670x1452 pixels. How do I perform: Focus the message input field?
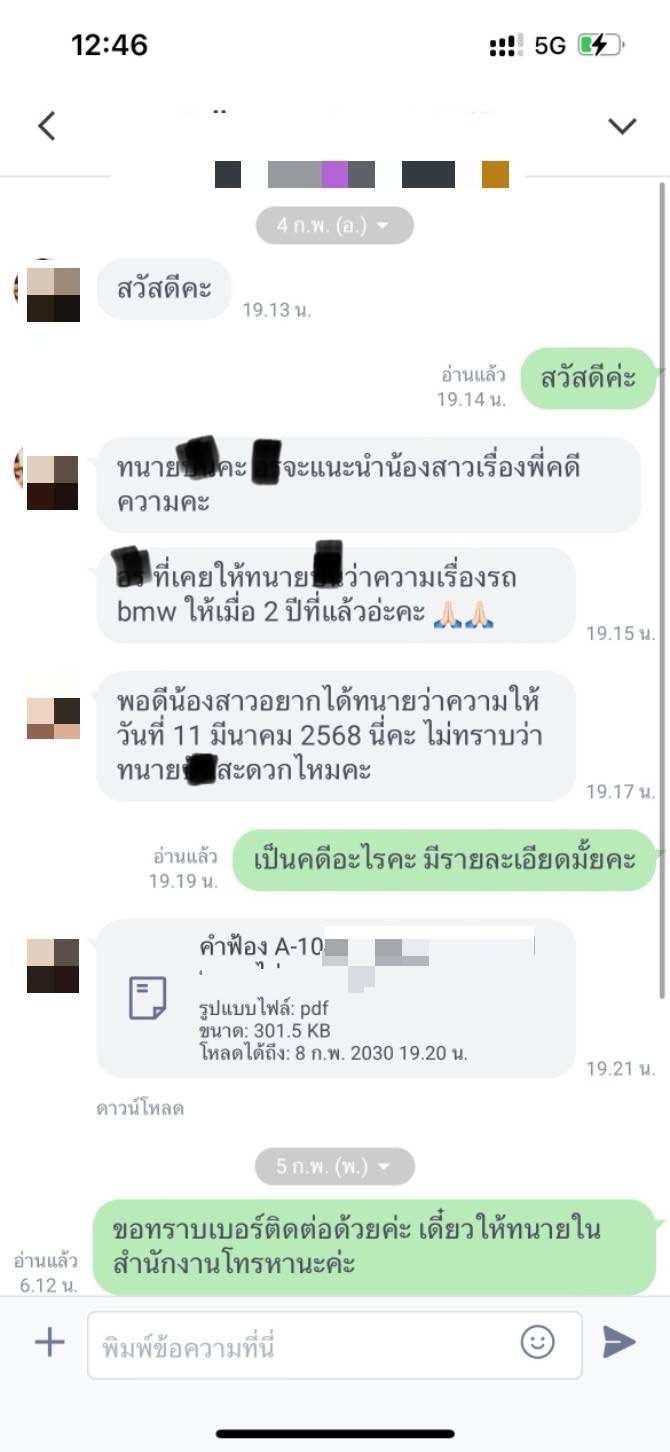click(x=335, y=1346)
